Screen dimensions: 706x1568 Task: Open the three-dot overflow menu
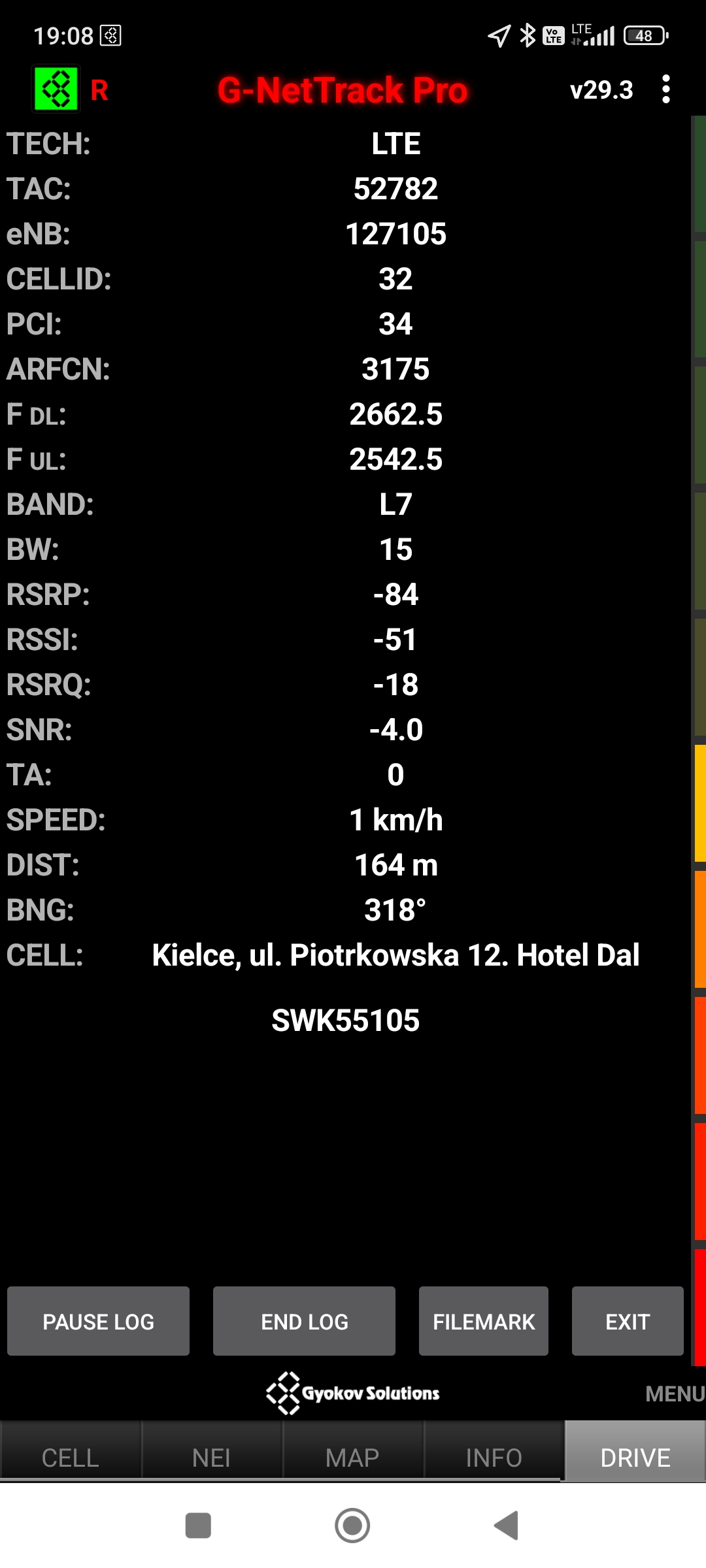click(665, 90)
